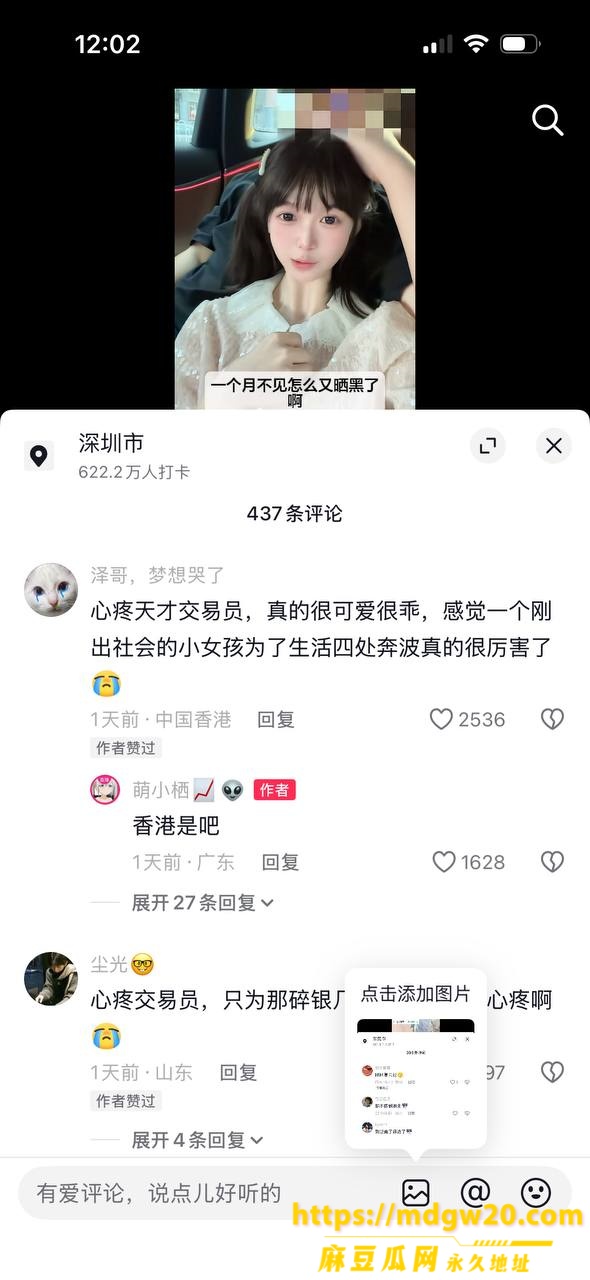Screen dimensions: 590x1280
Task: Like 泽哥's comment with 2536 likes
Action: [x=441, y=719]
